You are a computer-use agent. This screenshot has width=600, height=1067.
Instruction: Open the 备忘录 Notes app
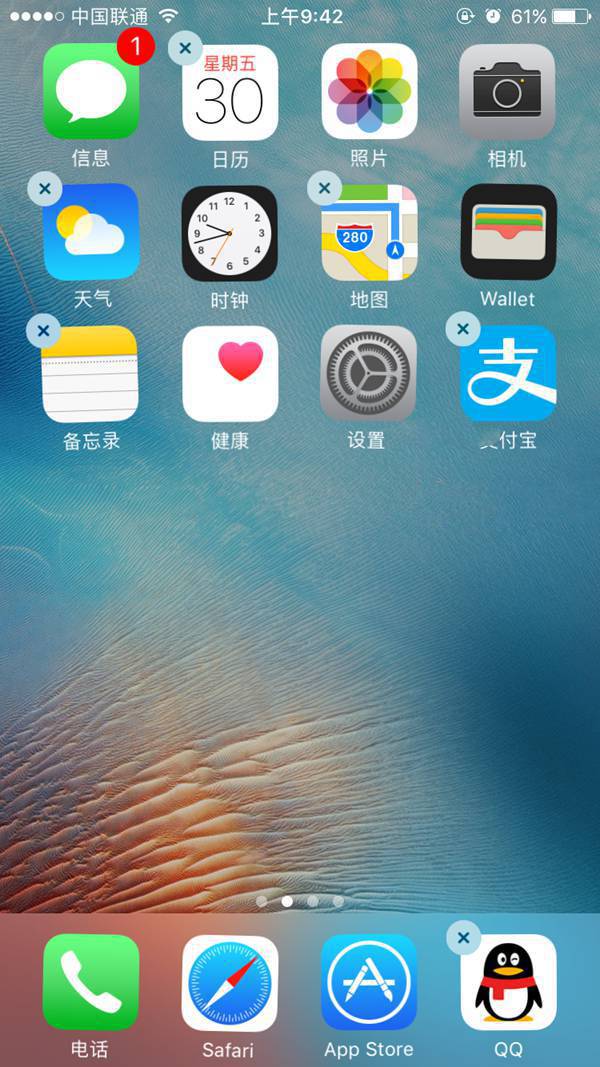[x=91, y=373]
